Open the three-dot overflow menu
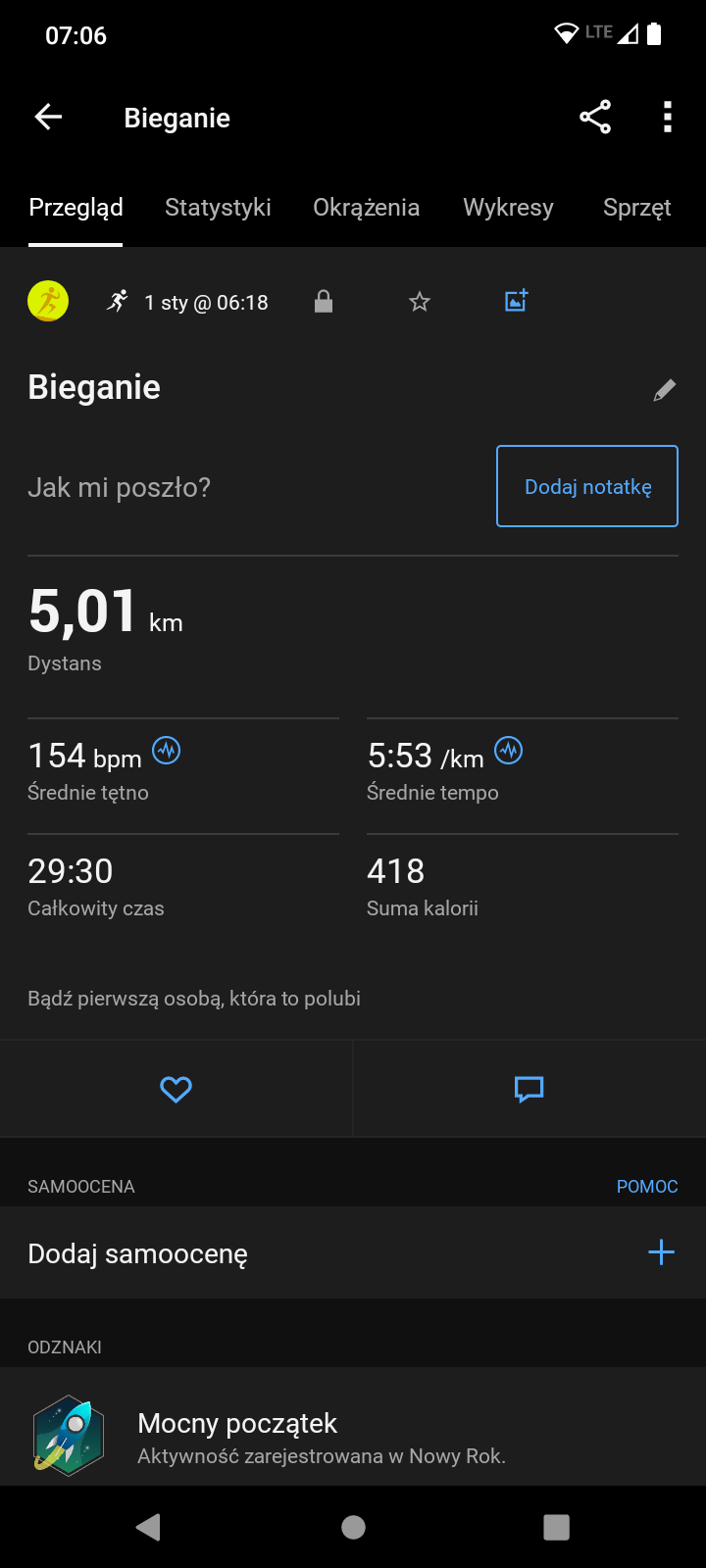Image resolution: width=706 pixels, height=1568 pixels. click(668, 118)
